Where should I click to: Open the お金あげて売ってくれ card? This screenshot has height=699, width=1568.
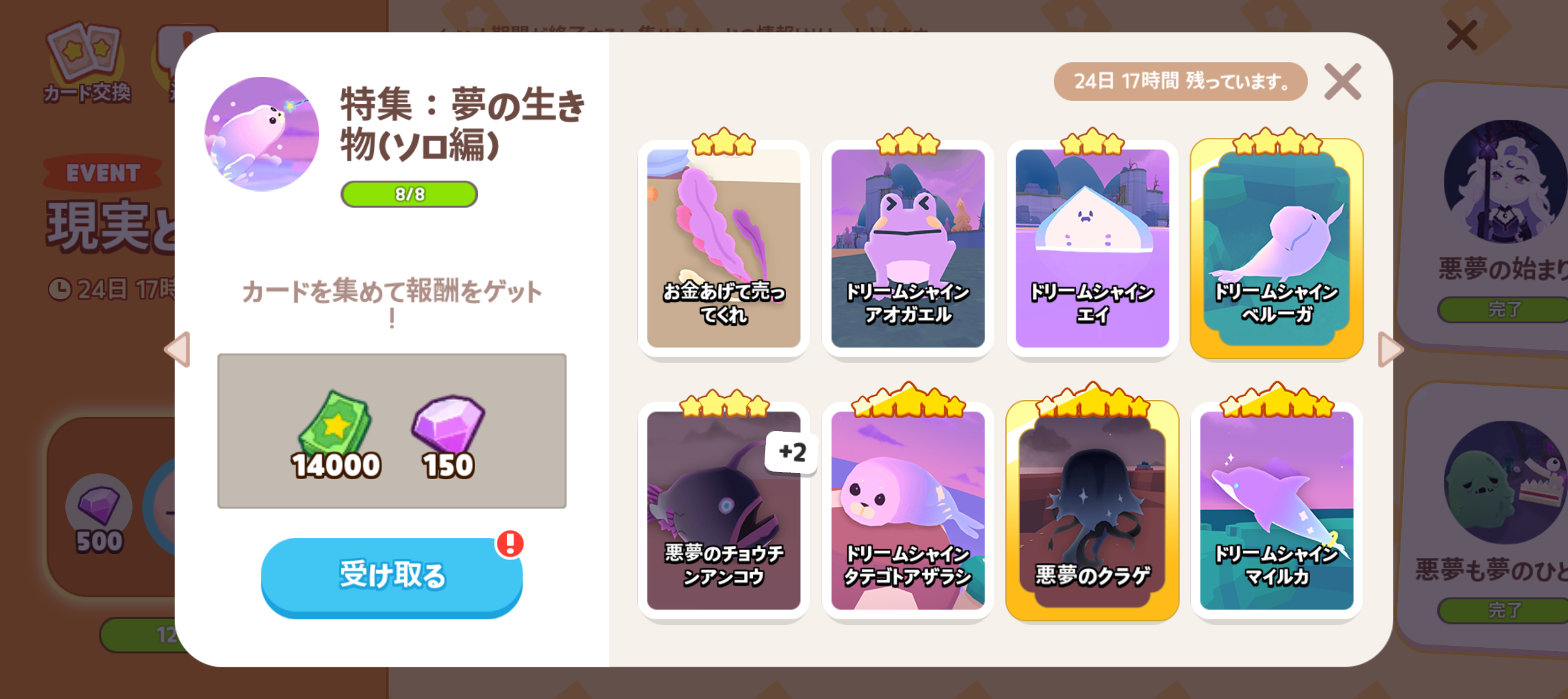[723, 249]
